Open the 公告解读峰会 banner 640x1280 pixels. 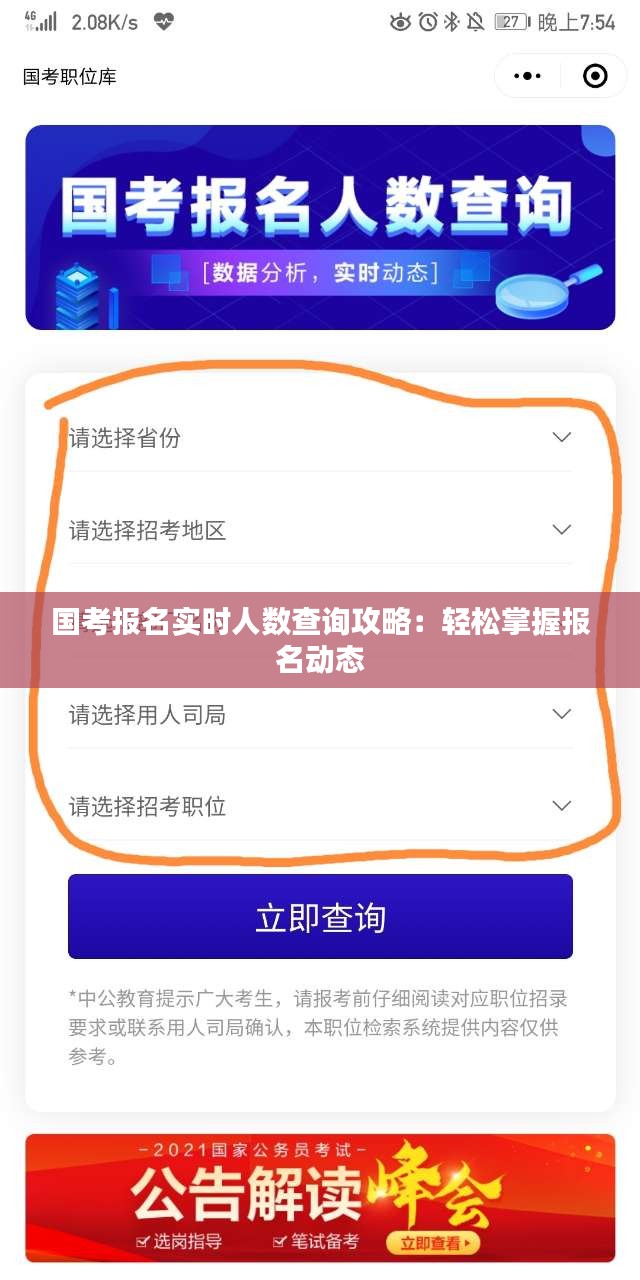tap(320, 1196)
